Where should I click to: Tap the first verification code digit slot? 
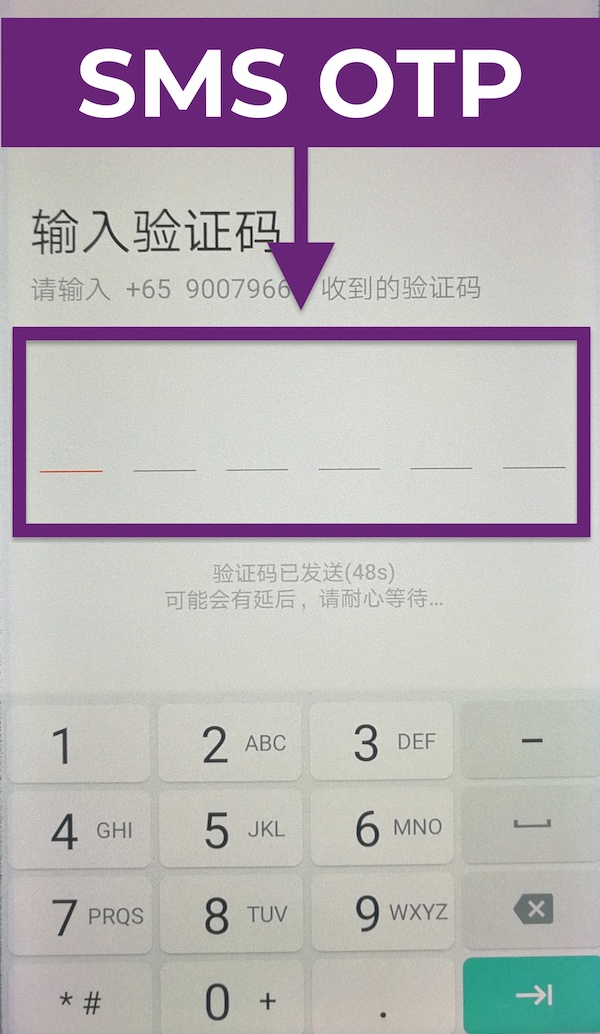pos(71,452)
